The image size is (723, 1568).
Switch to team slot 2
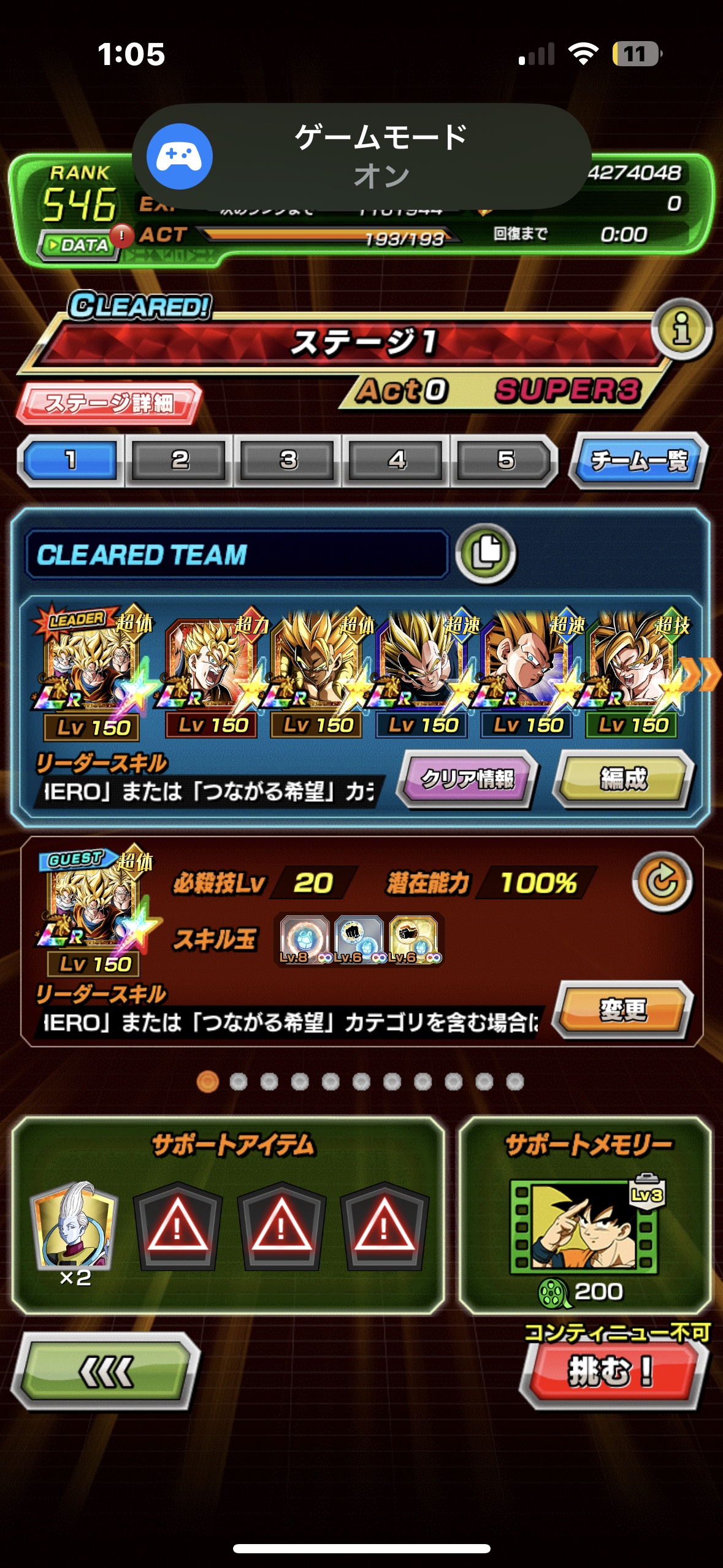(x=179, y=460)
